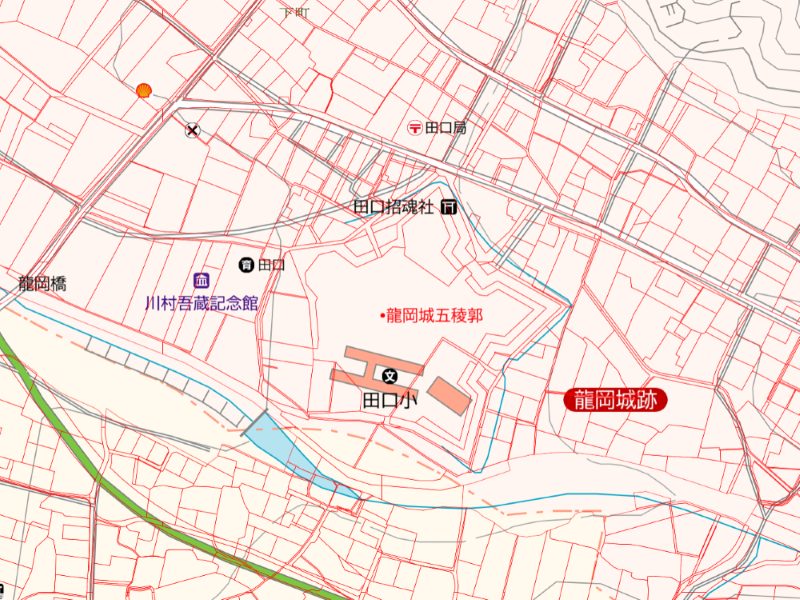The width and height of the screenshot is (800, 600).
Task: Select the 田口招魂社 shrine marker
Action: coord(449,207)
